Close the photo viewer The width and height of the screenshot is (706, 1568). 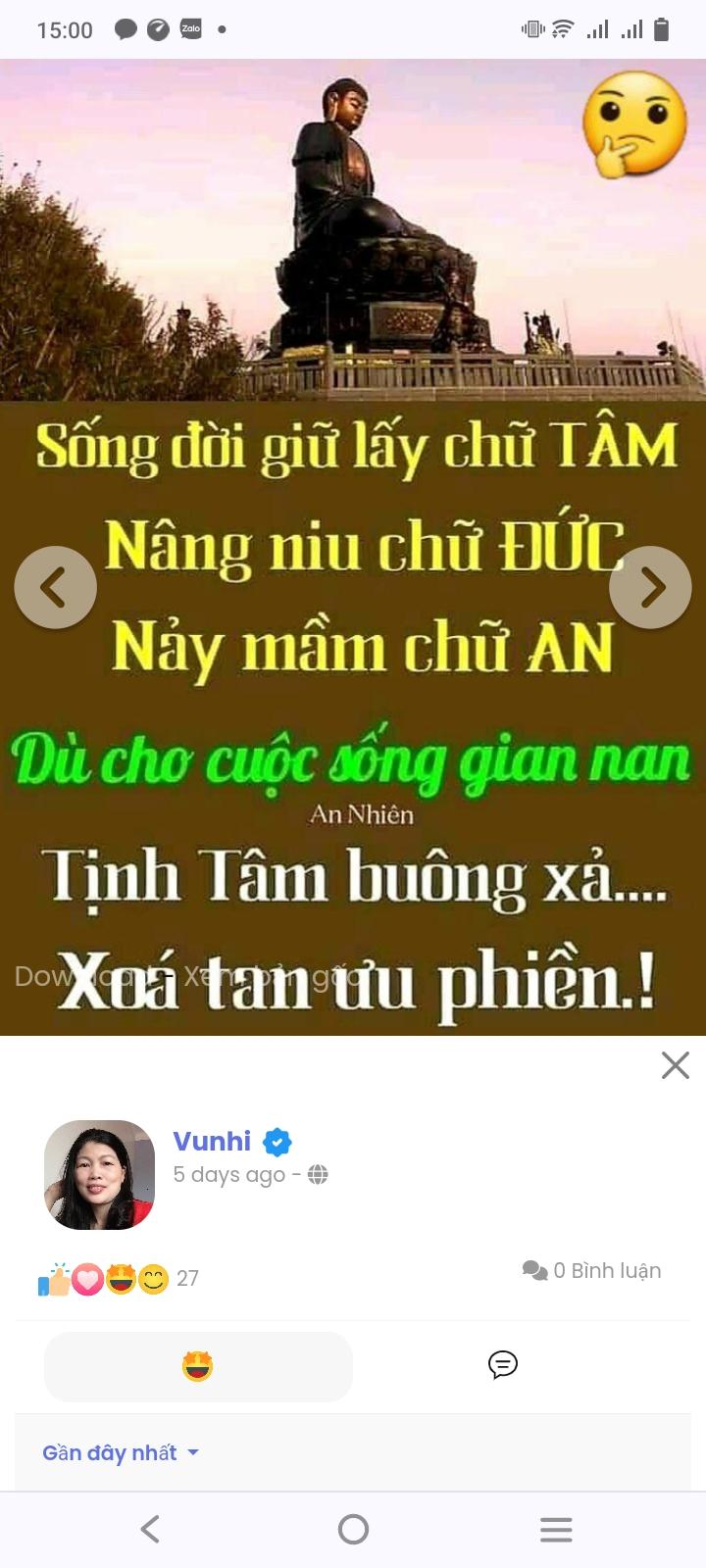click(x=675, y=1065)
